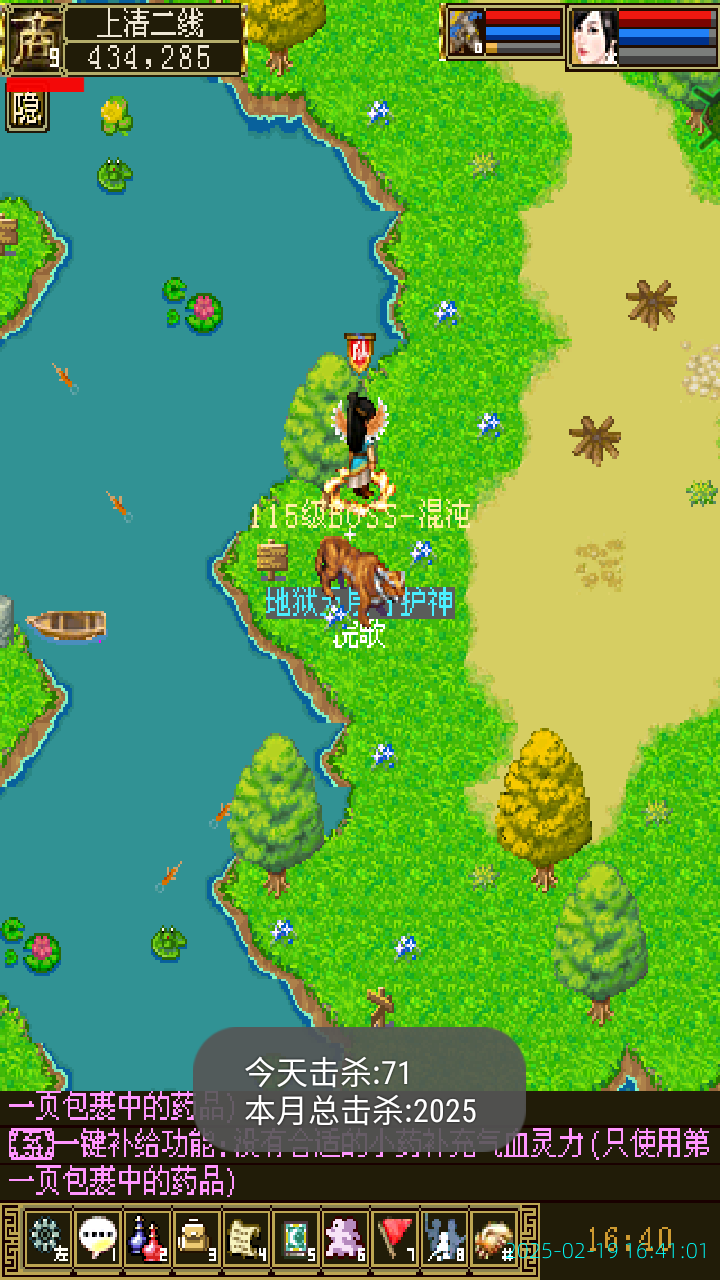Open the pink pet menu

click(x=345, y=1238)
